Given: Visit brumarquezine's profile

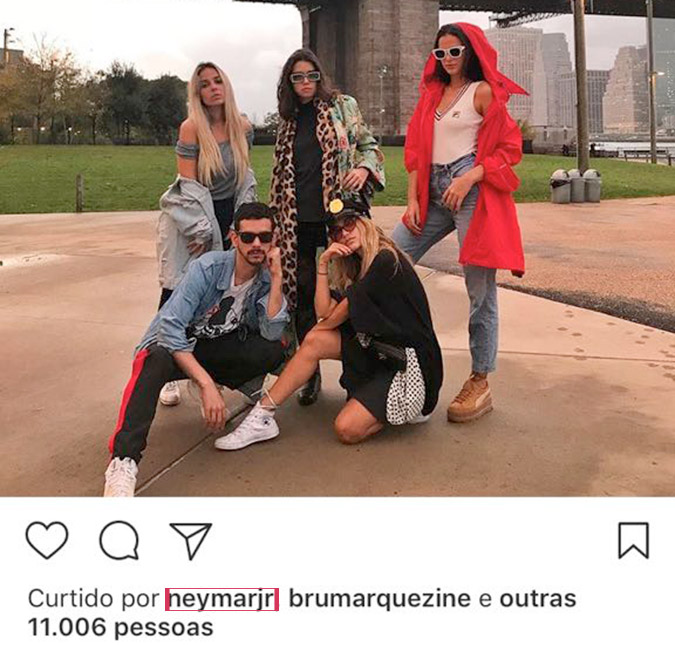Looking at the screenshot, I should [379, 599].
